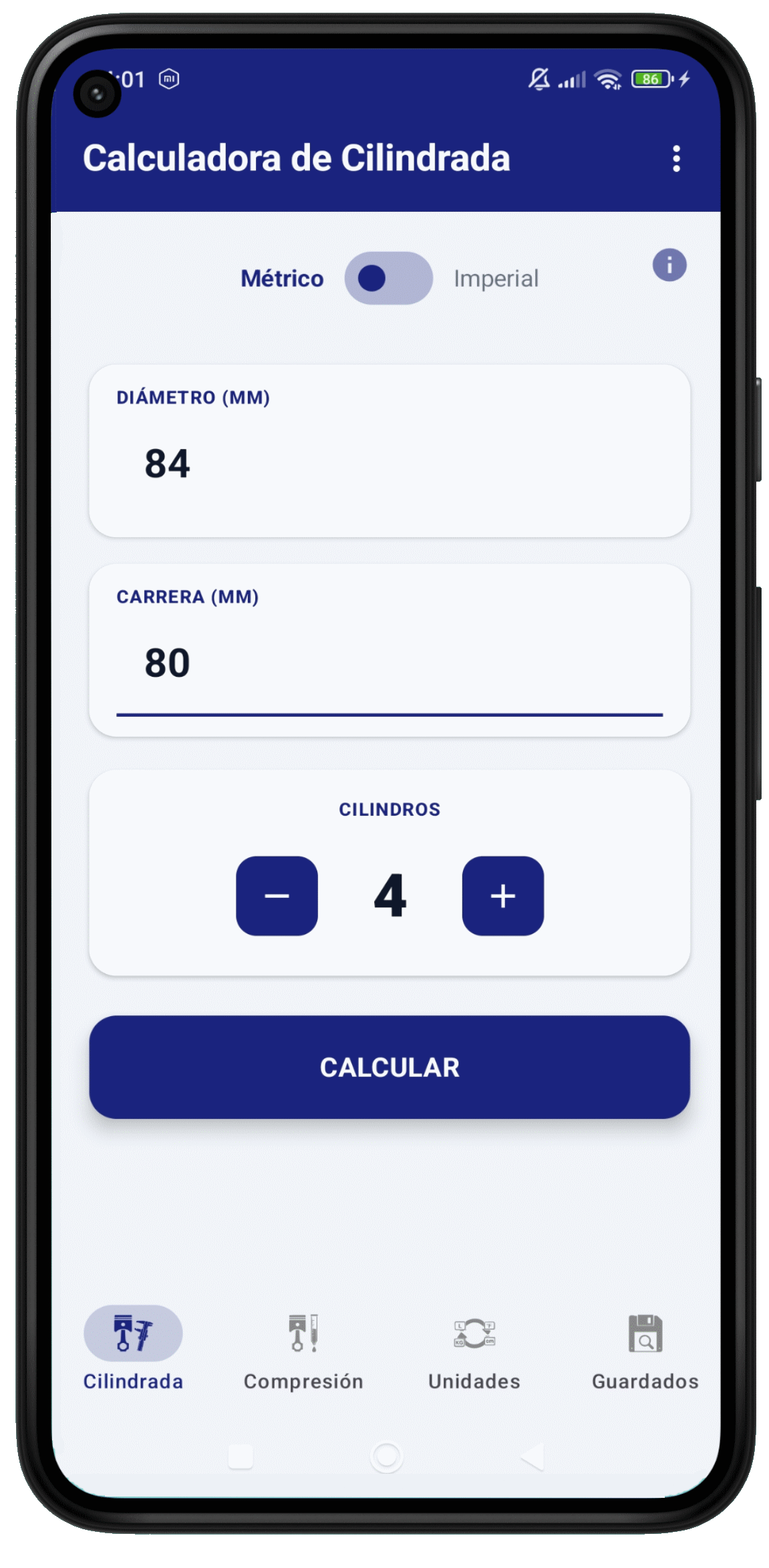This screenshot has width=769, height=1568.
Task: Tap the info icon next to Imperial
Action: pyautogui.click(x=669, y=265)
